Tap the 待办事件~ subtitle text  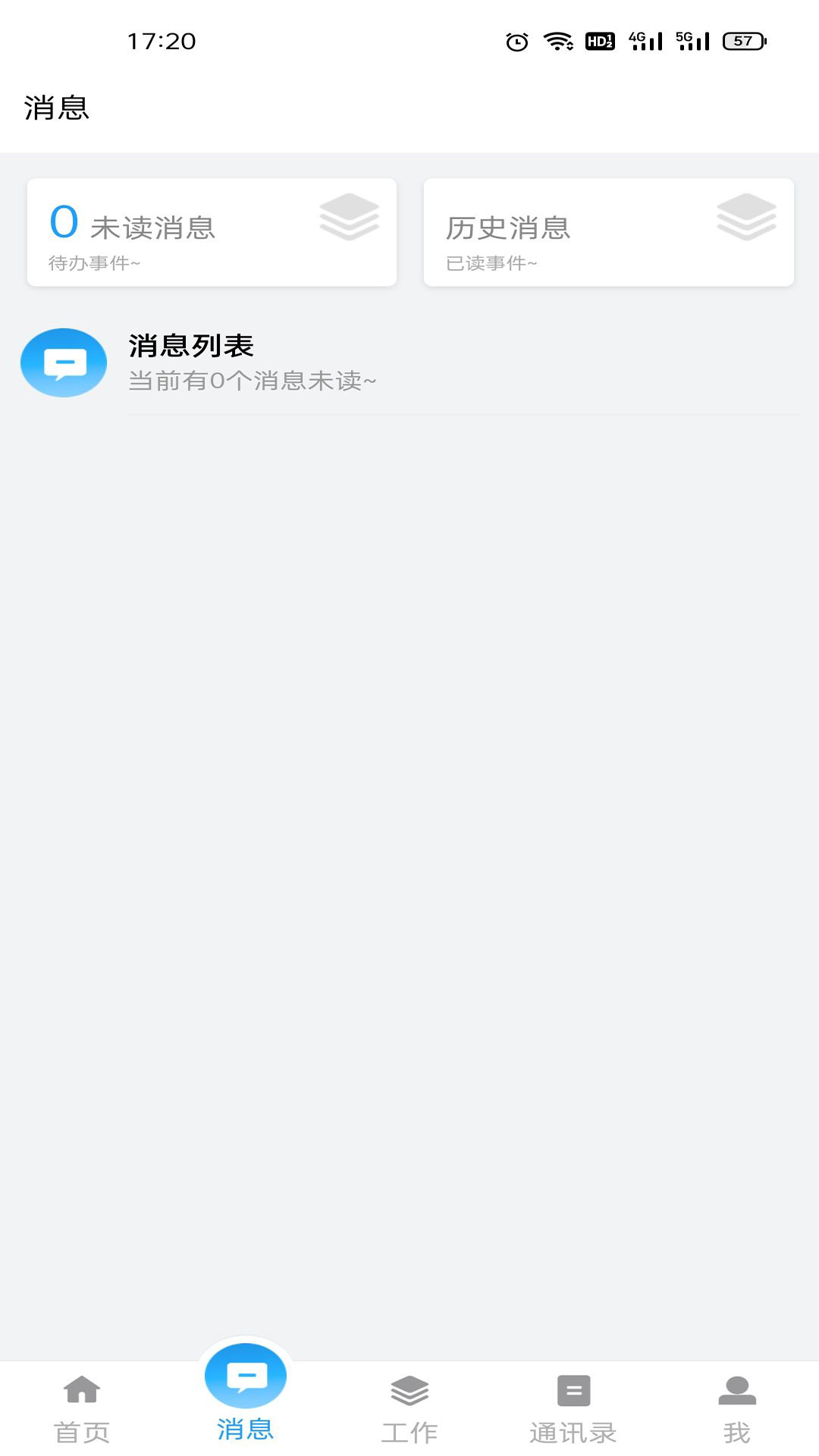tap(93, 265)
